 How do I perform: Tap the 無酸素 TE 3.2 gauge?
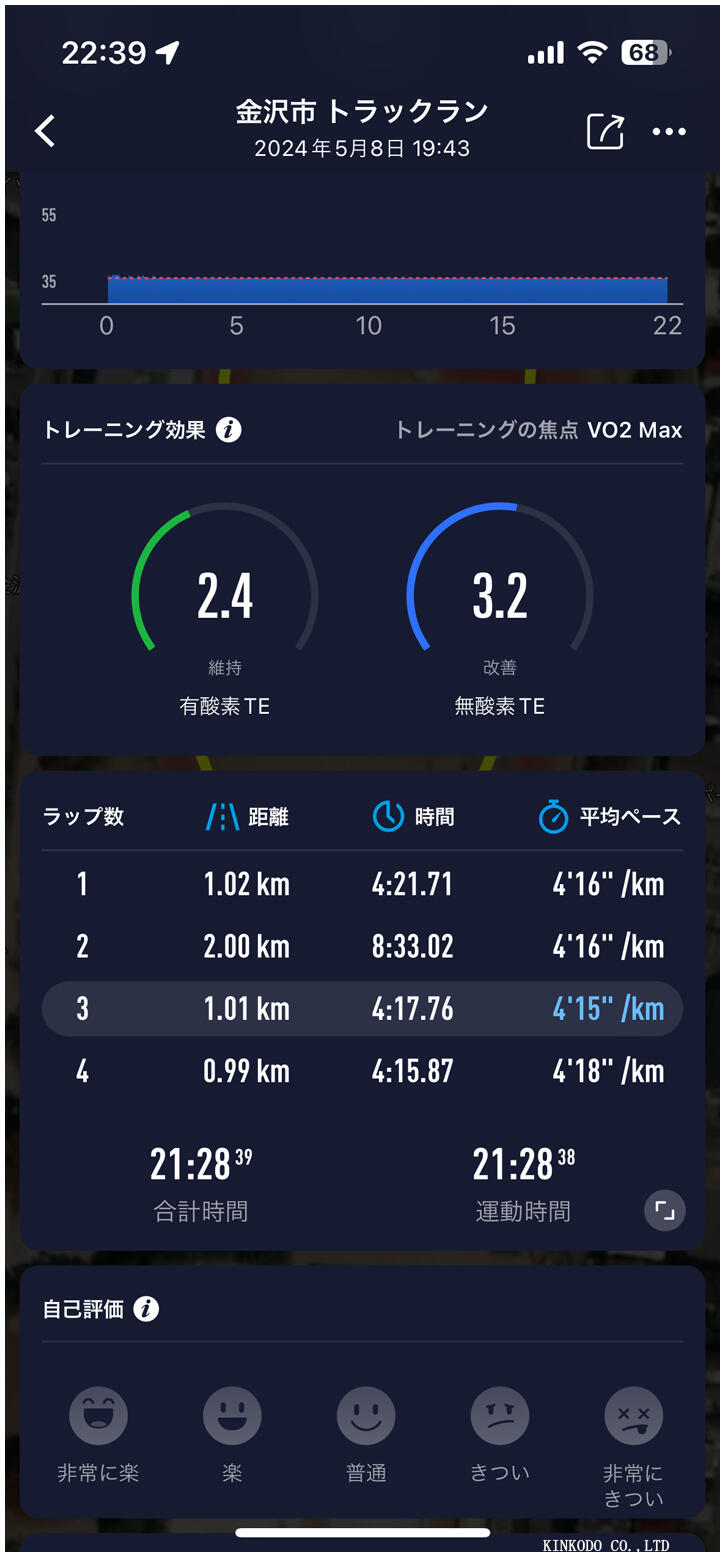499,590
